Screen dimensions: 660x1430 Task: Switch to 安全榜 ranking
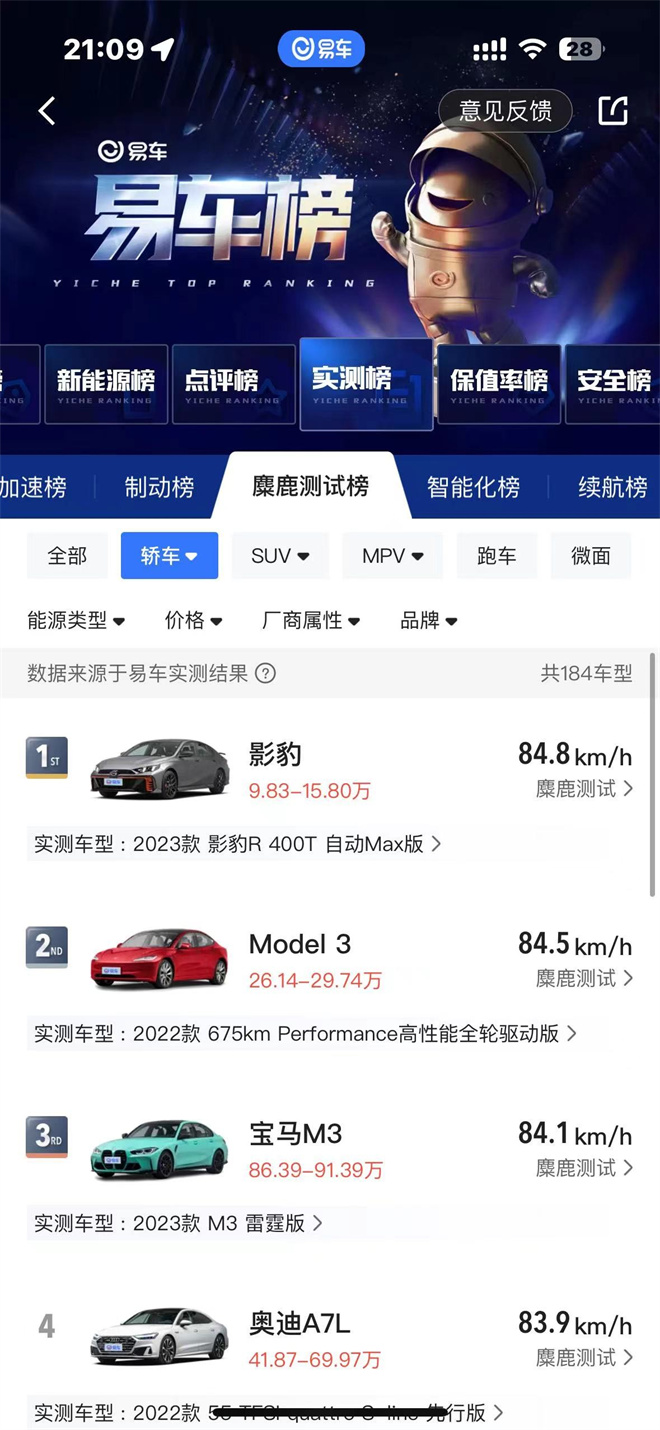(x=614, y=383)
